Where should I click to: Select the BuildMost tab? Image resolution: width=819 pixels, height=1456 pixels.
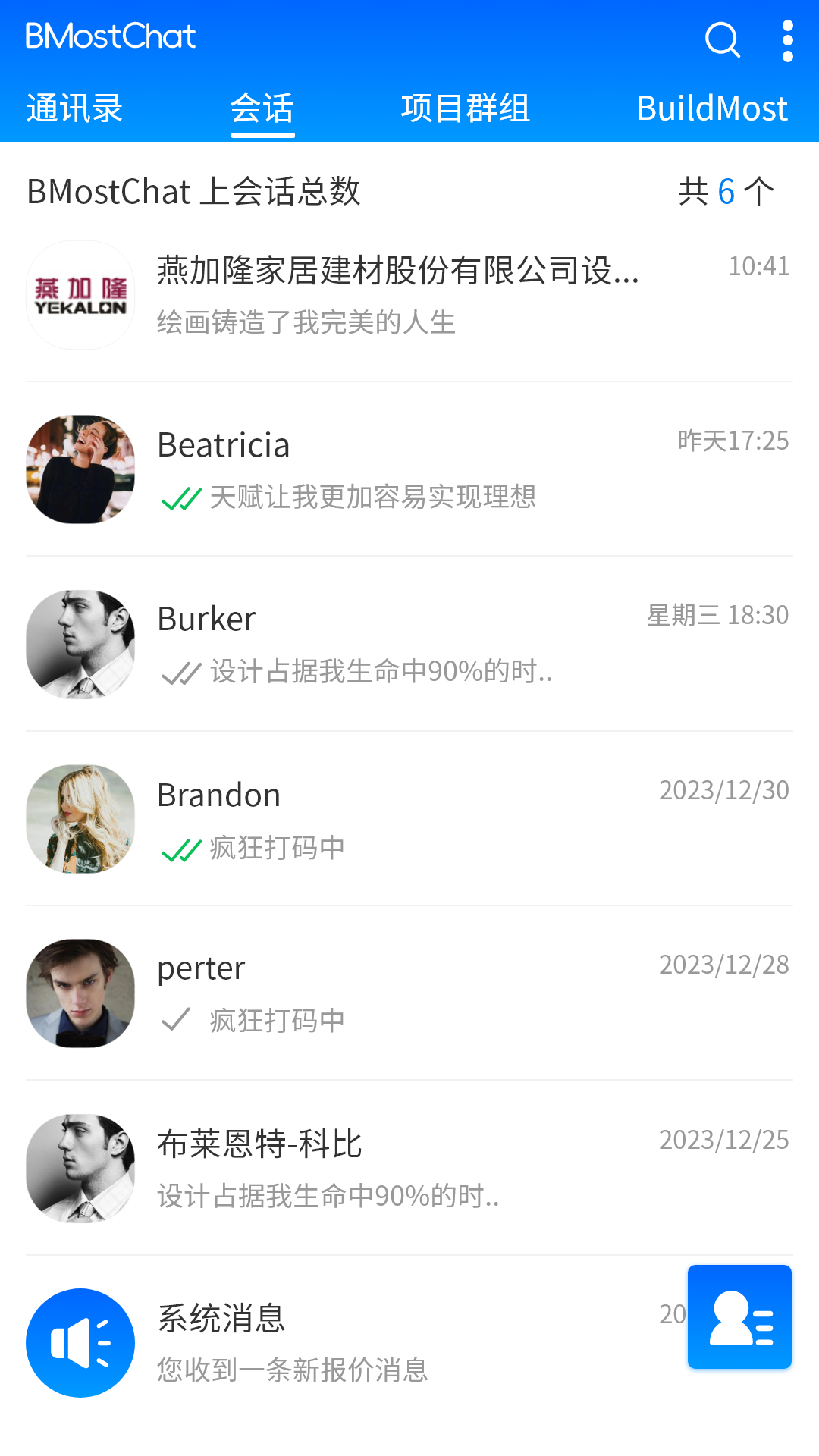(713, 108)
